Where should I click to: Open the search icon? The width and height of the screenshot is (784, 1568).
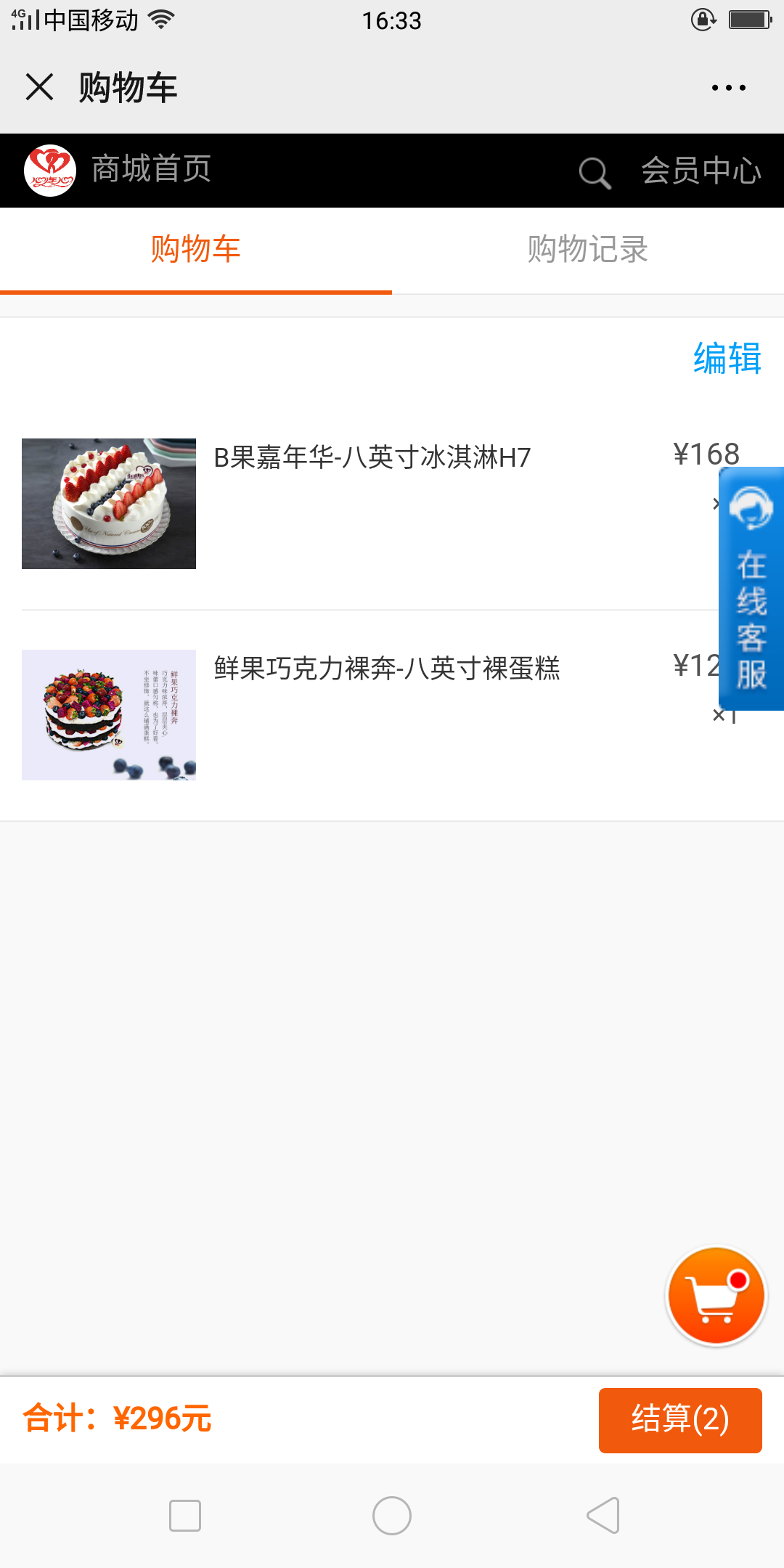(595, 173)
